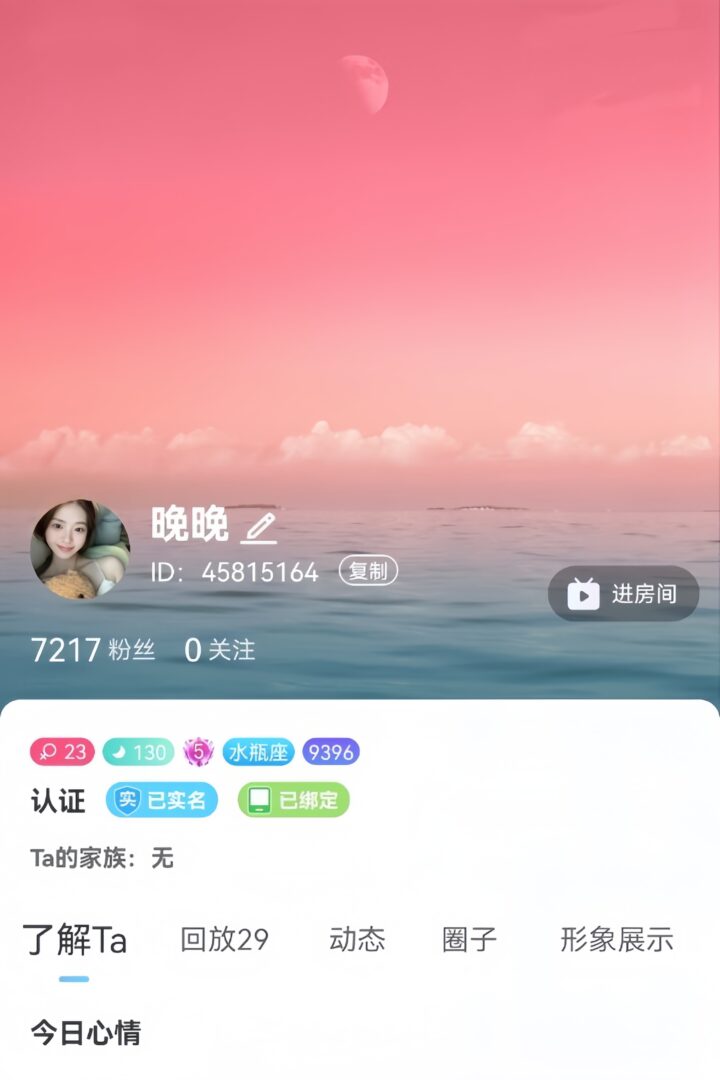View the 7217 粉丝 followers list
720x1080 pixels.
(x=93, y=650)
